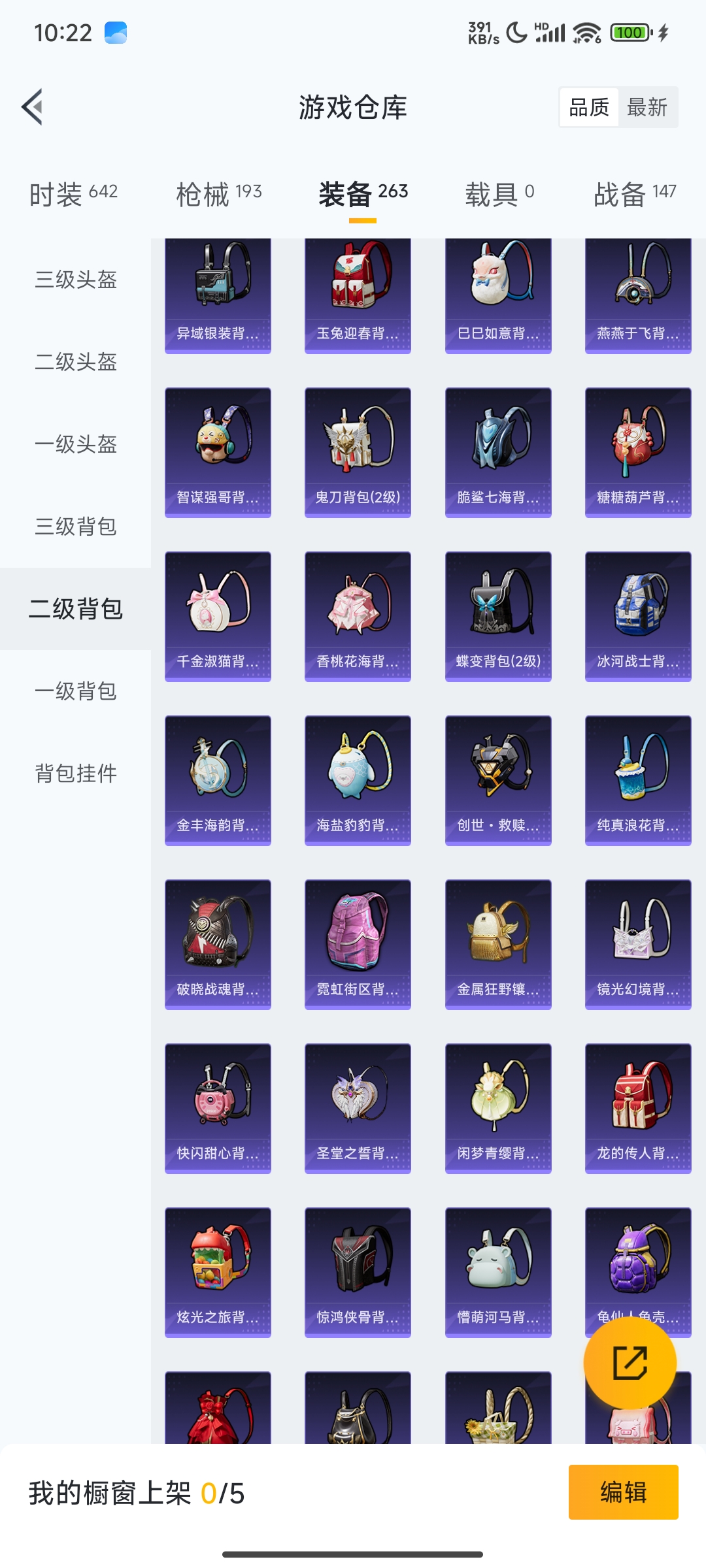Select 一级背包 category
This screenshot has height=1568, width=706.
(76, 691)
